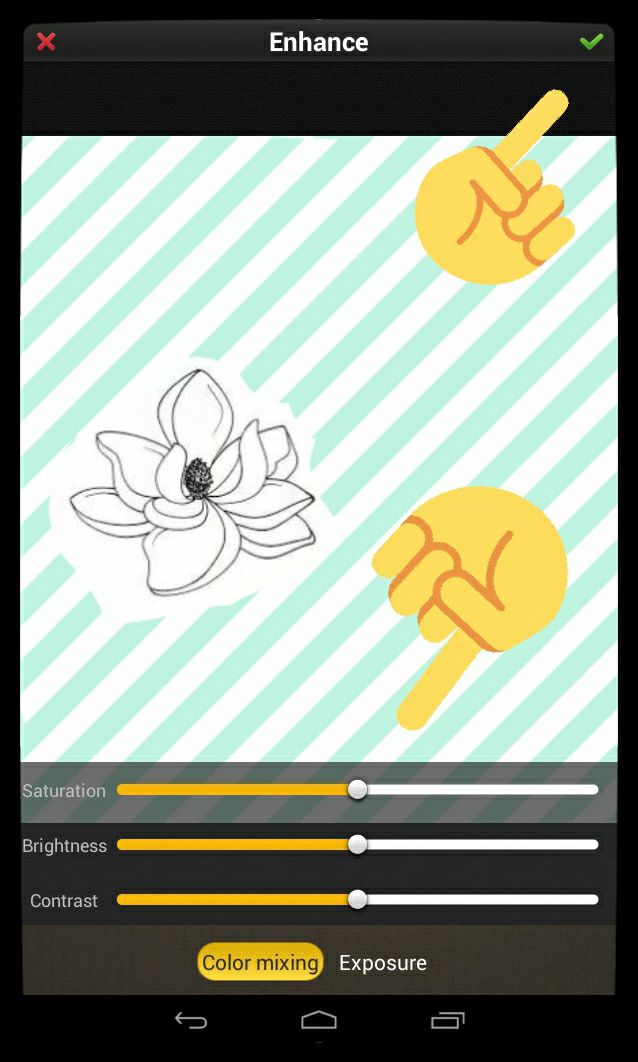Open the recent apps view
638x1062 pixels.
(x=448, y=1020)
